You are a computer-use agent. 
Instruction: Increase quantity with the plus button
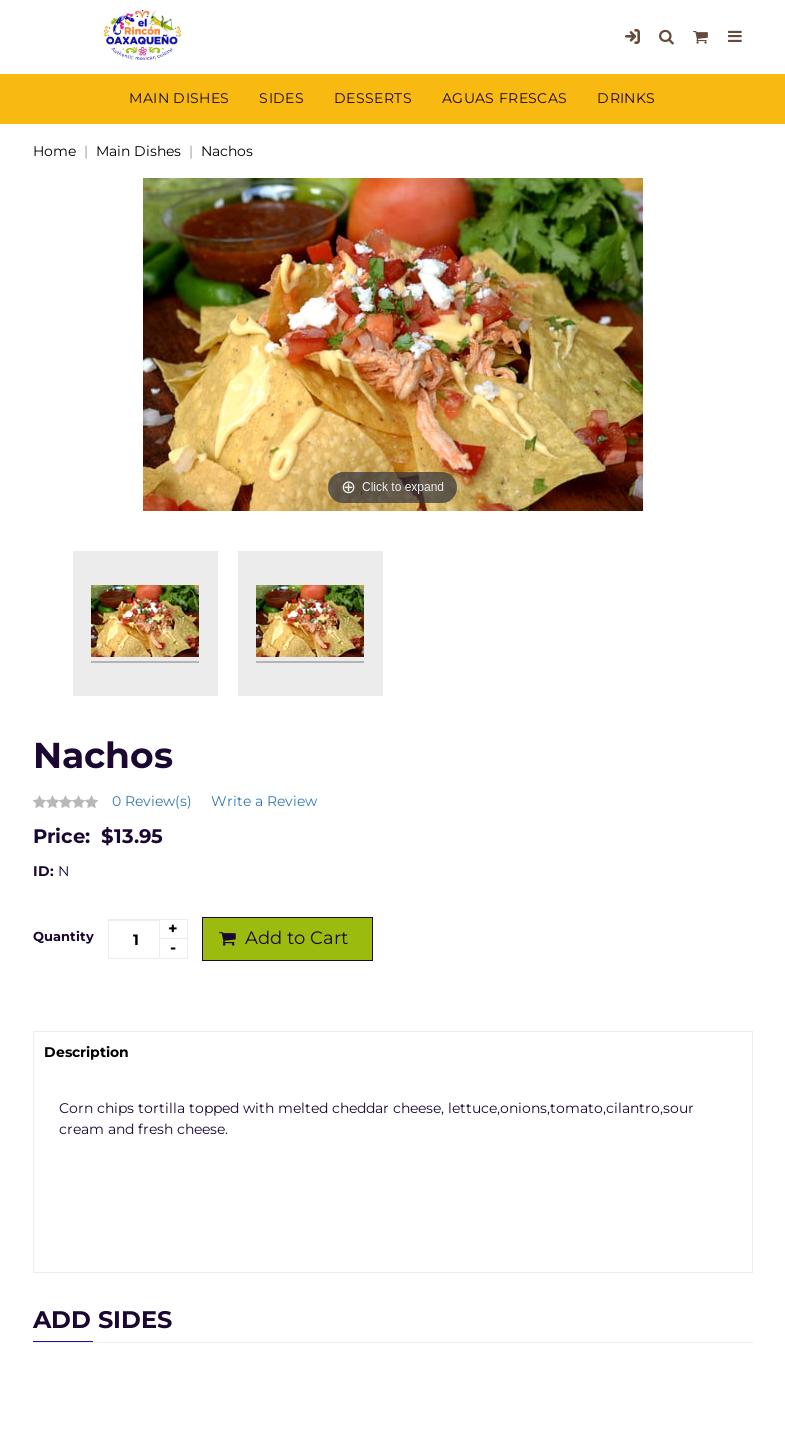click(173, 929)
